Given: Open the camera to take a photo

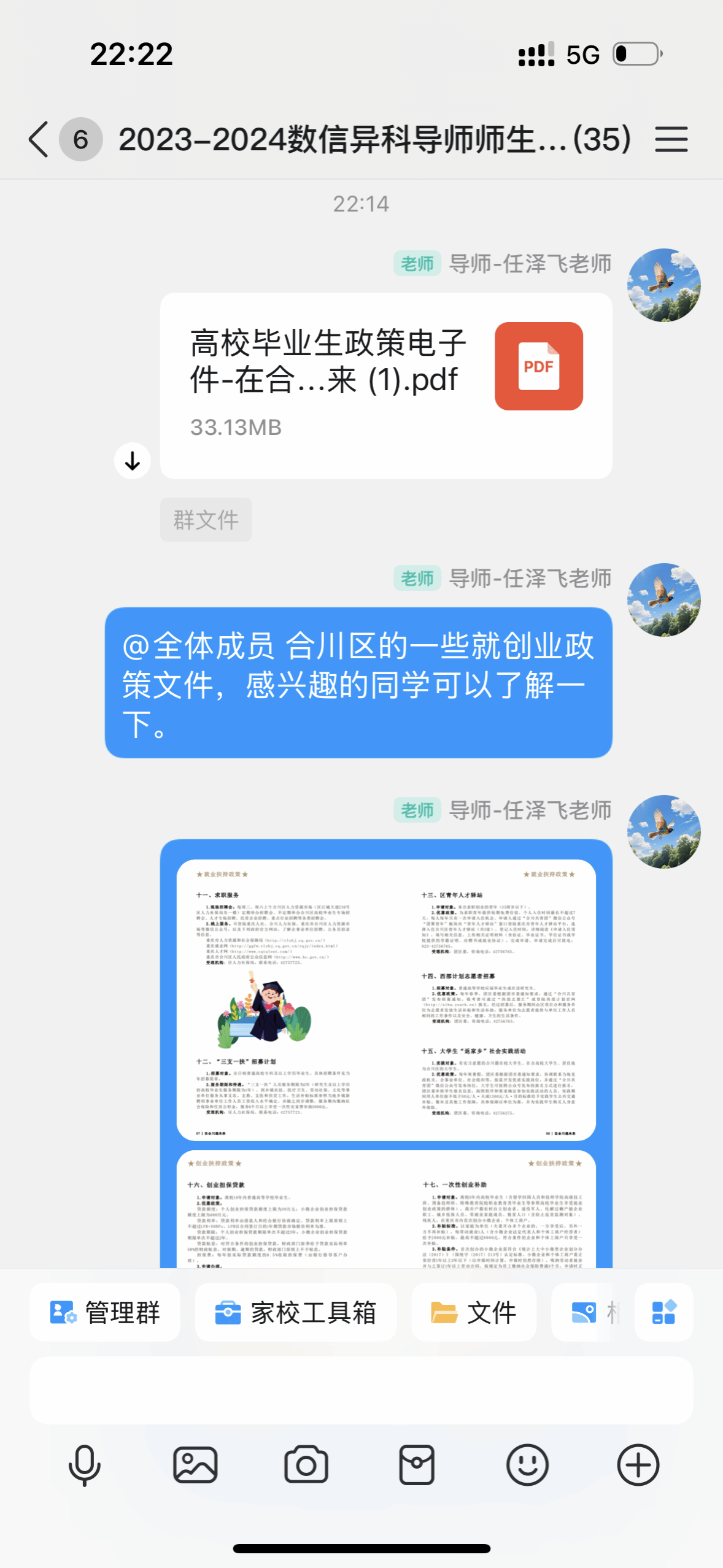Looking at the screenshot, I should point(306,1465).
